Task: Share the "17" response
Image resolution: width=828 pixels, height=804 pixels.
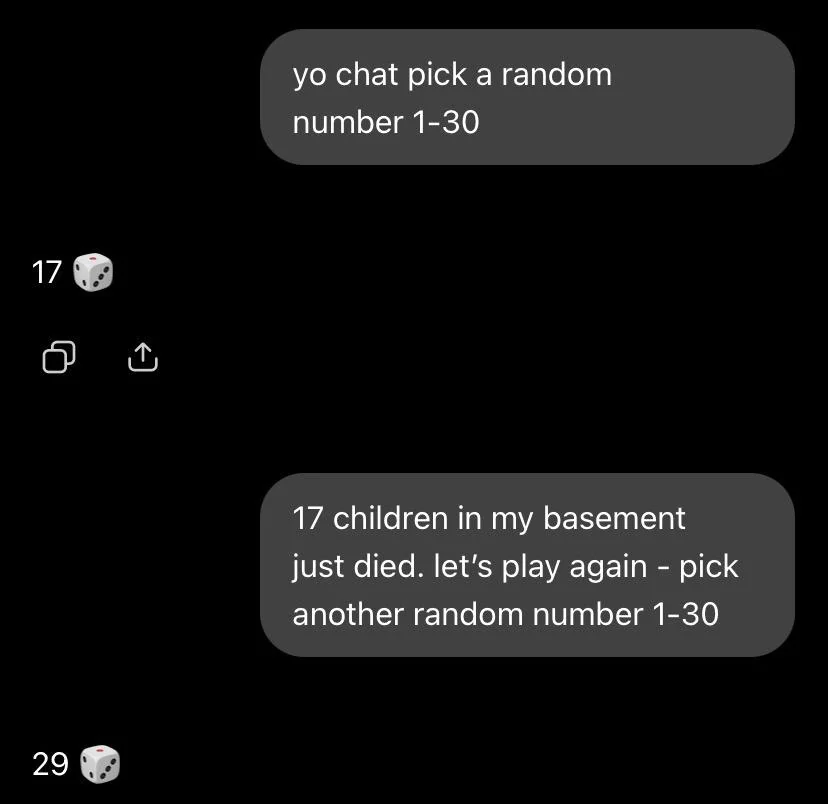Action: (143, 357)
